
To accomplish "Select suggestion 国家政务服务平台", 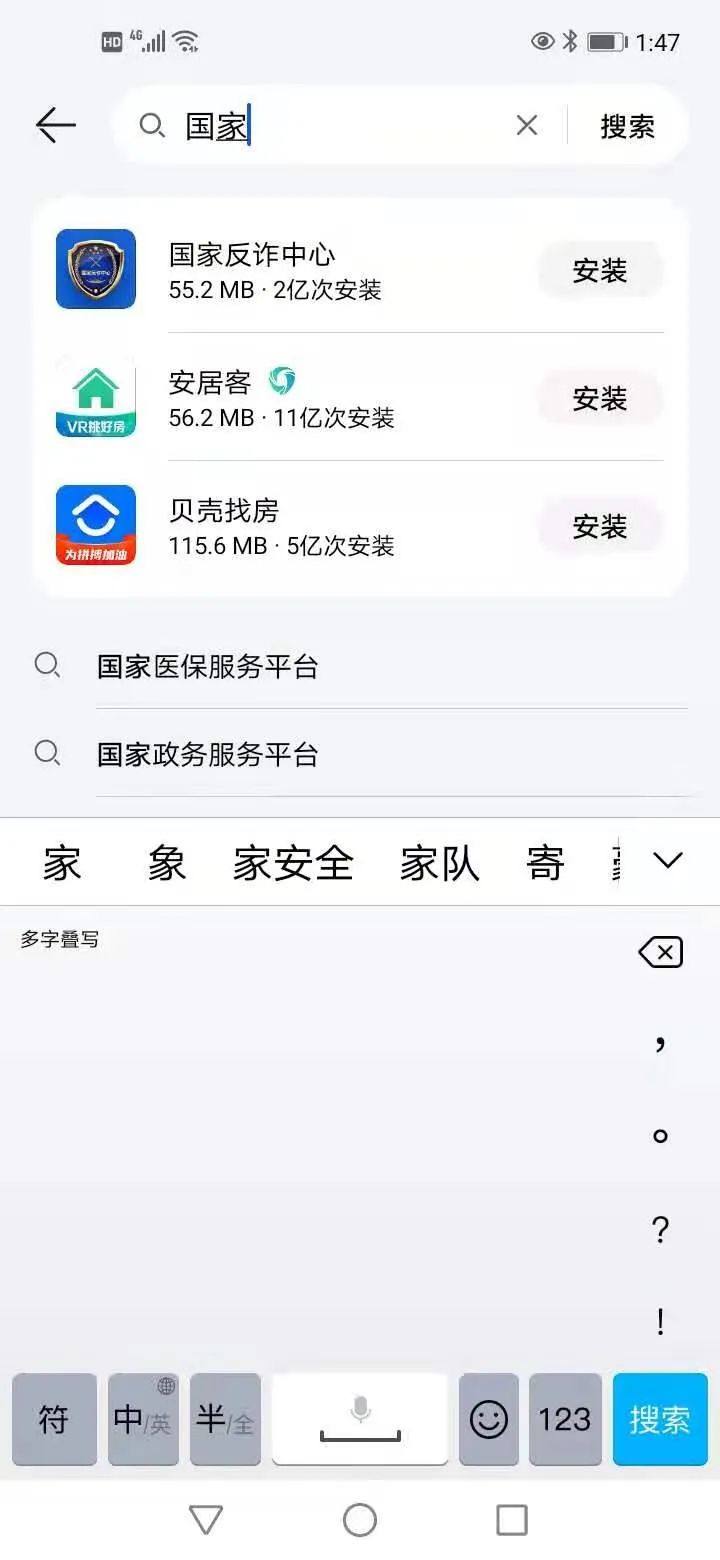I will coord(360,754).
